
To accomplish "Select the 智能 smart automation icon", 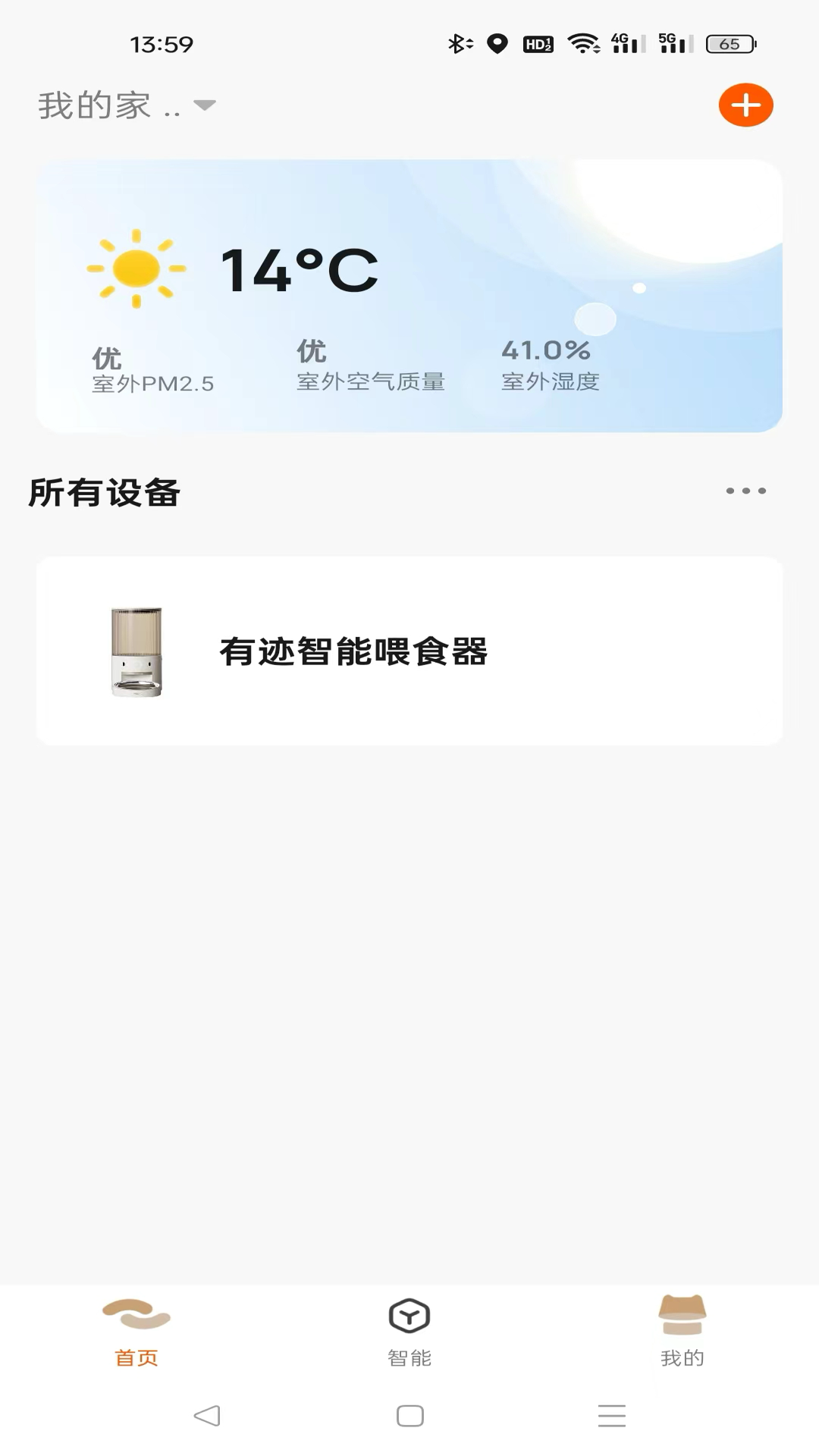I will (x=409, y=1319).
